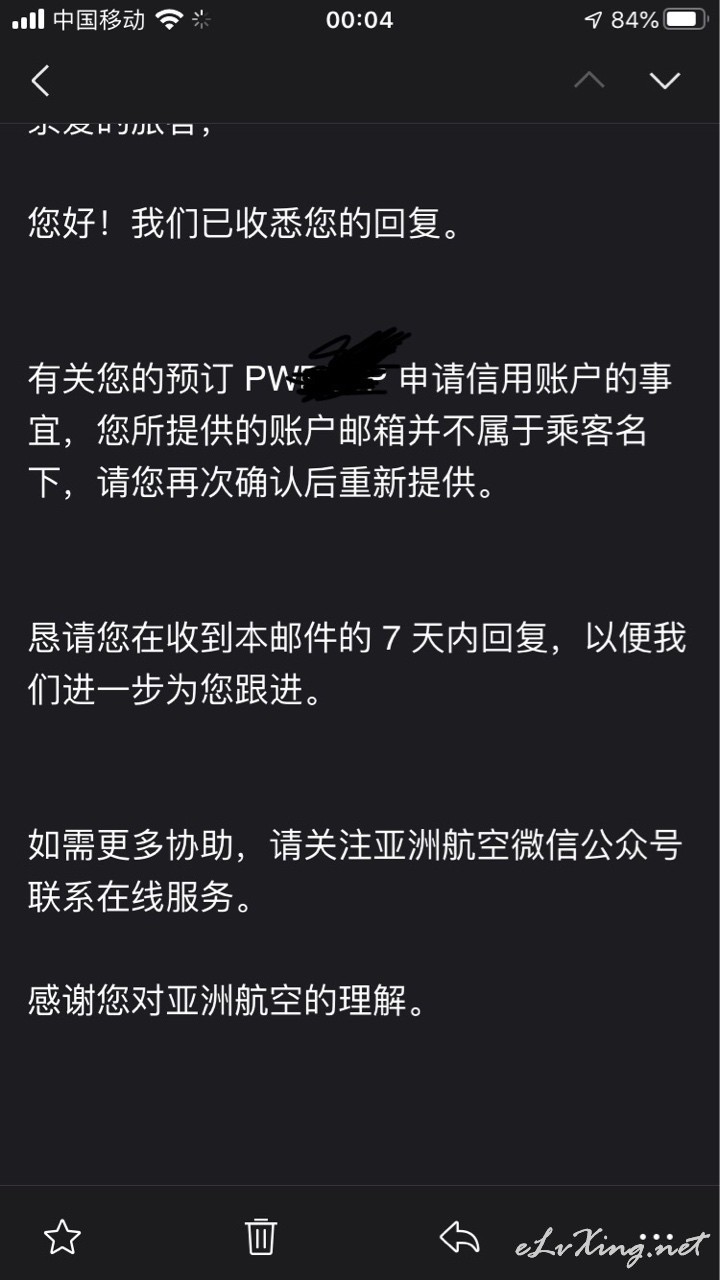Go back to the mailbox list
Image resolution: width=720 pixels, height=1280 pixels.
coord(40,81)
